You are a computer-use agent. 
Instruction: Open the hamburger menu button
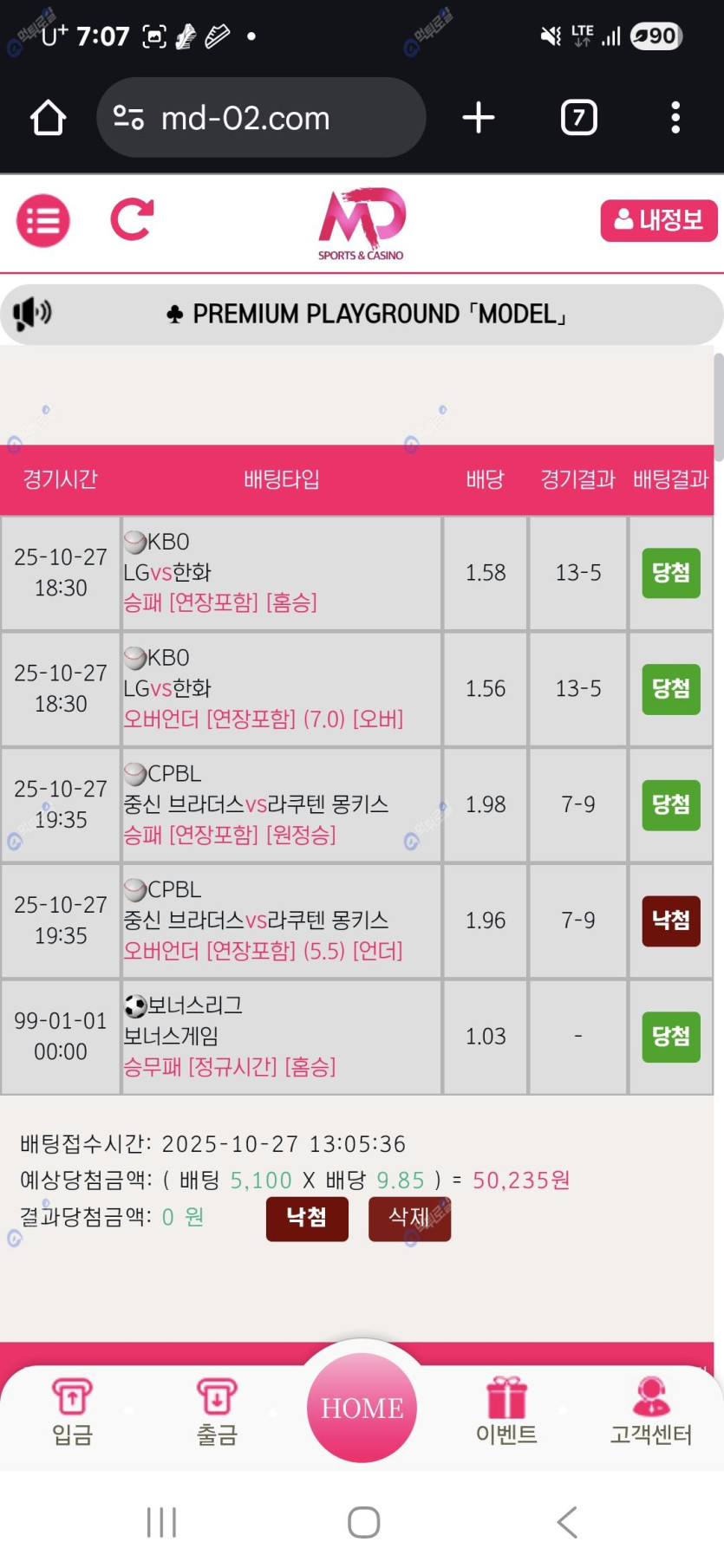coord(43,221)
